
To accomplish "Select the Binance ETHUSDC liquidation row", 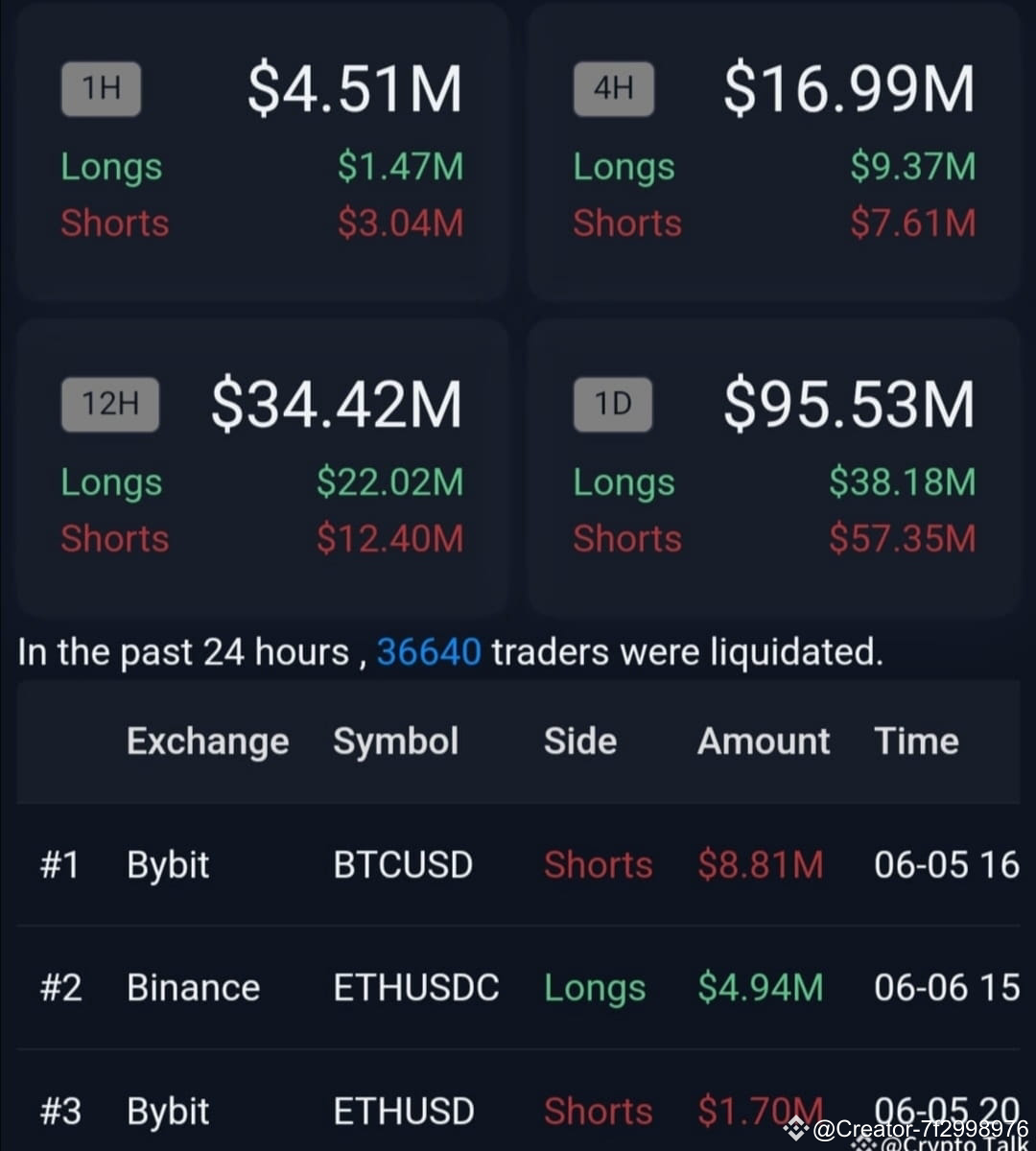I will (x=518, y=988).
